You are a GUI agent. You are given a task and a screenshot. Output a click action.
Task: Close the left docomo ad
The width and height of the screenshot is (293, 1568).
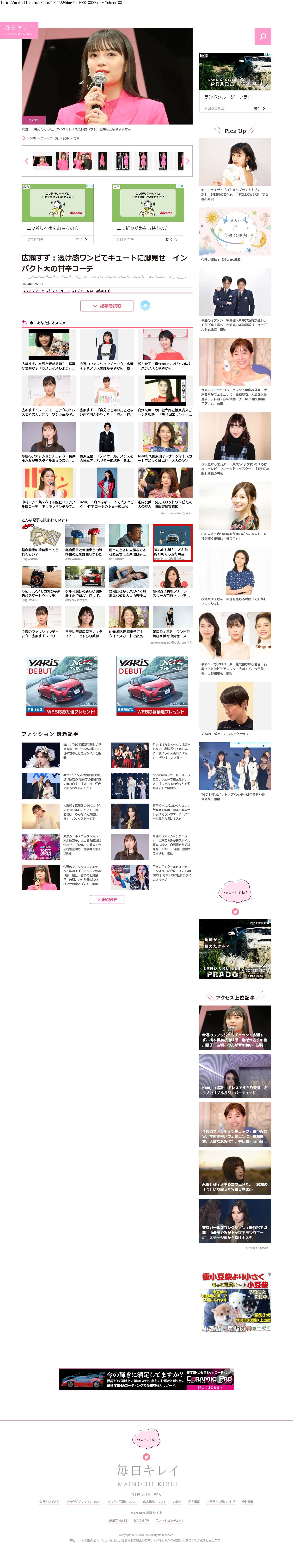point(91,186)
